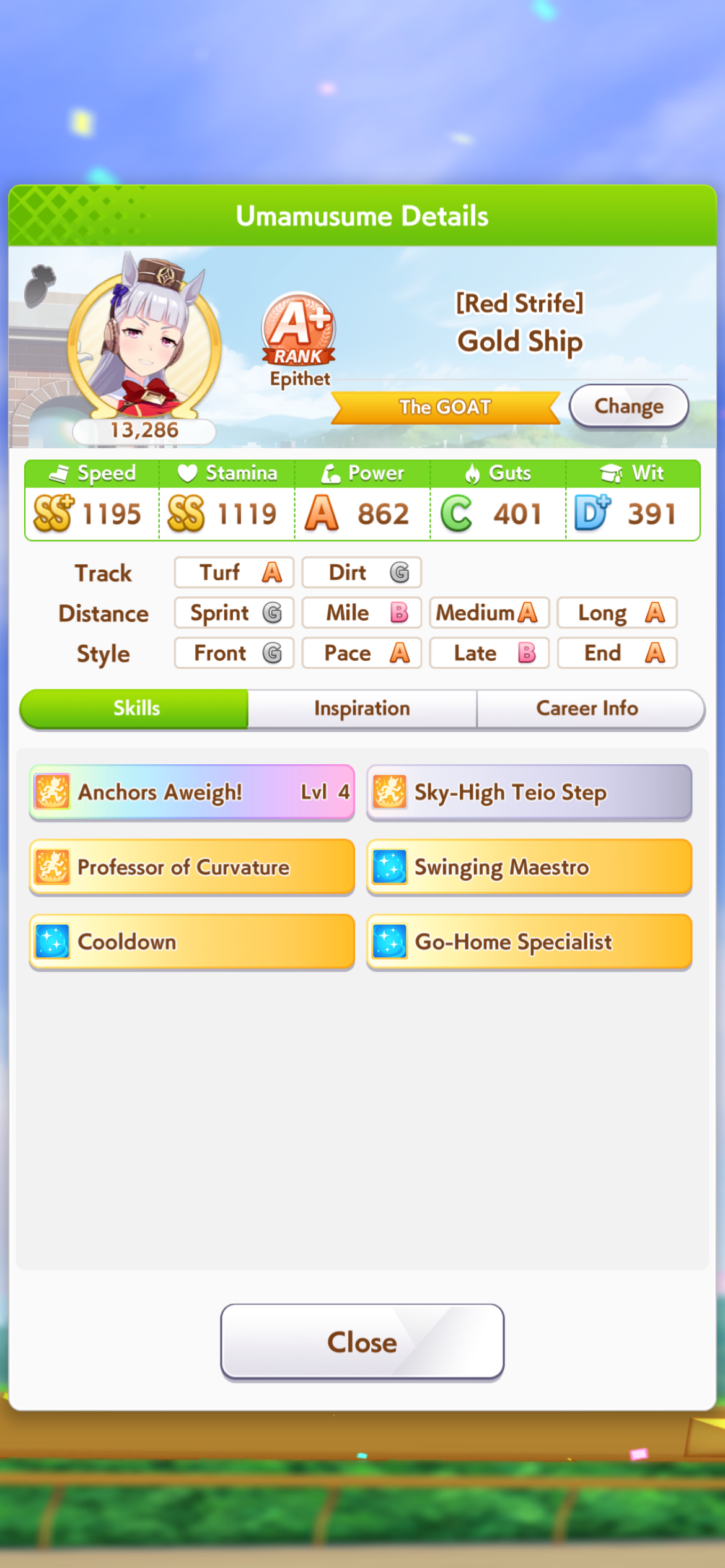The image size is (725, 1568).
Task: Select the Skills tab
Action: (x=136, y=708)
